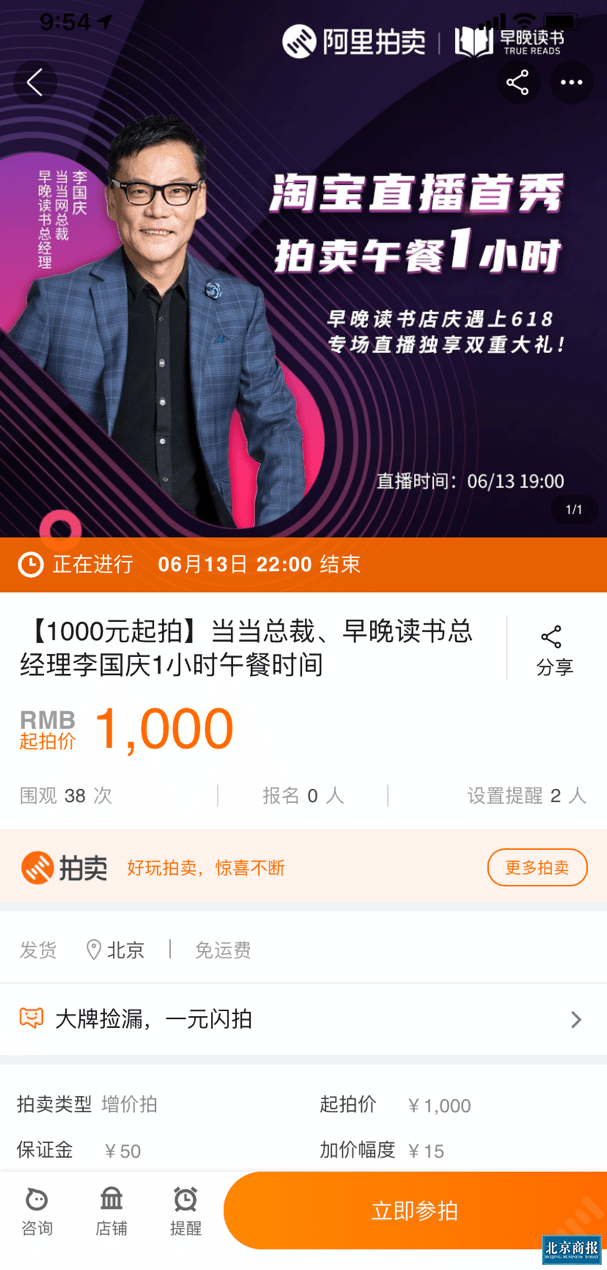607x1270 pixels.
Task: Open the three-dot overflow menu
Action: click(571, 82)
